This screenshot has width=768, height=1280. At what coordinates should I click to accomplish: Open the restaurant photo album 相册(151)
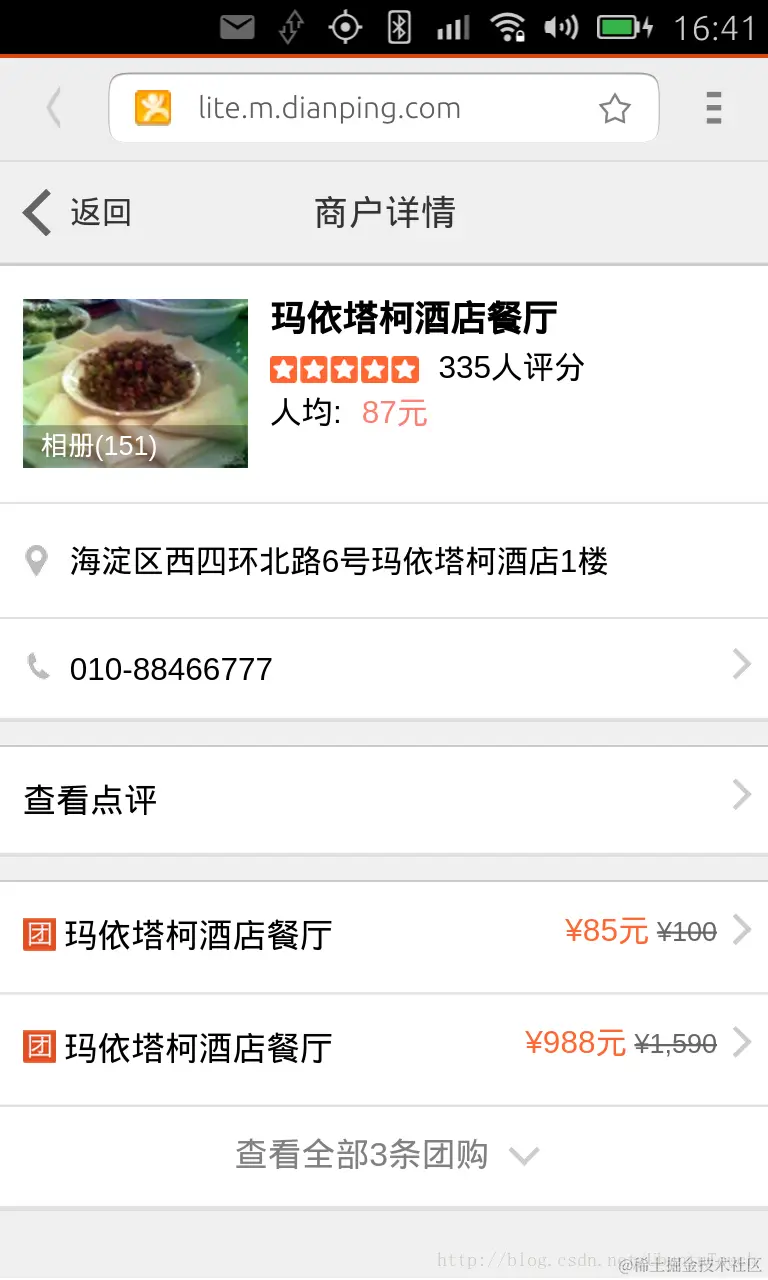click(x=135, y=383)
